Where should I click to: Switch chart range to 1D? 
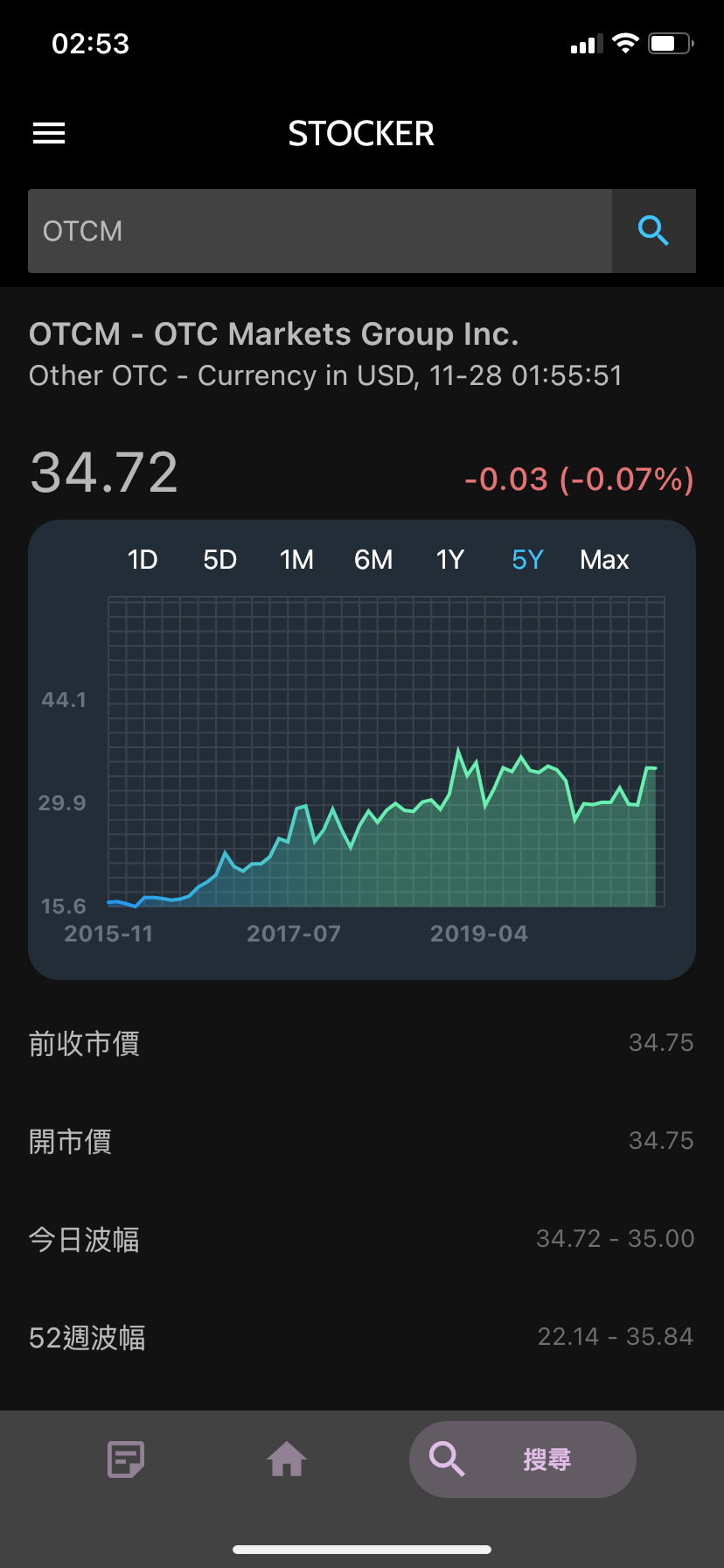click(143, 560)
